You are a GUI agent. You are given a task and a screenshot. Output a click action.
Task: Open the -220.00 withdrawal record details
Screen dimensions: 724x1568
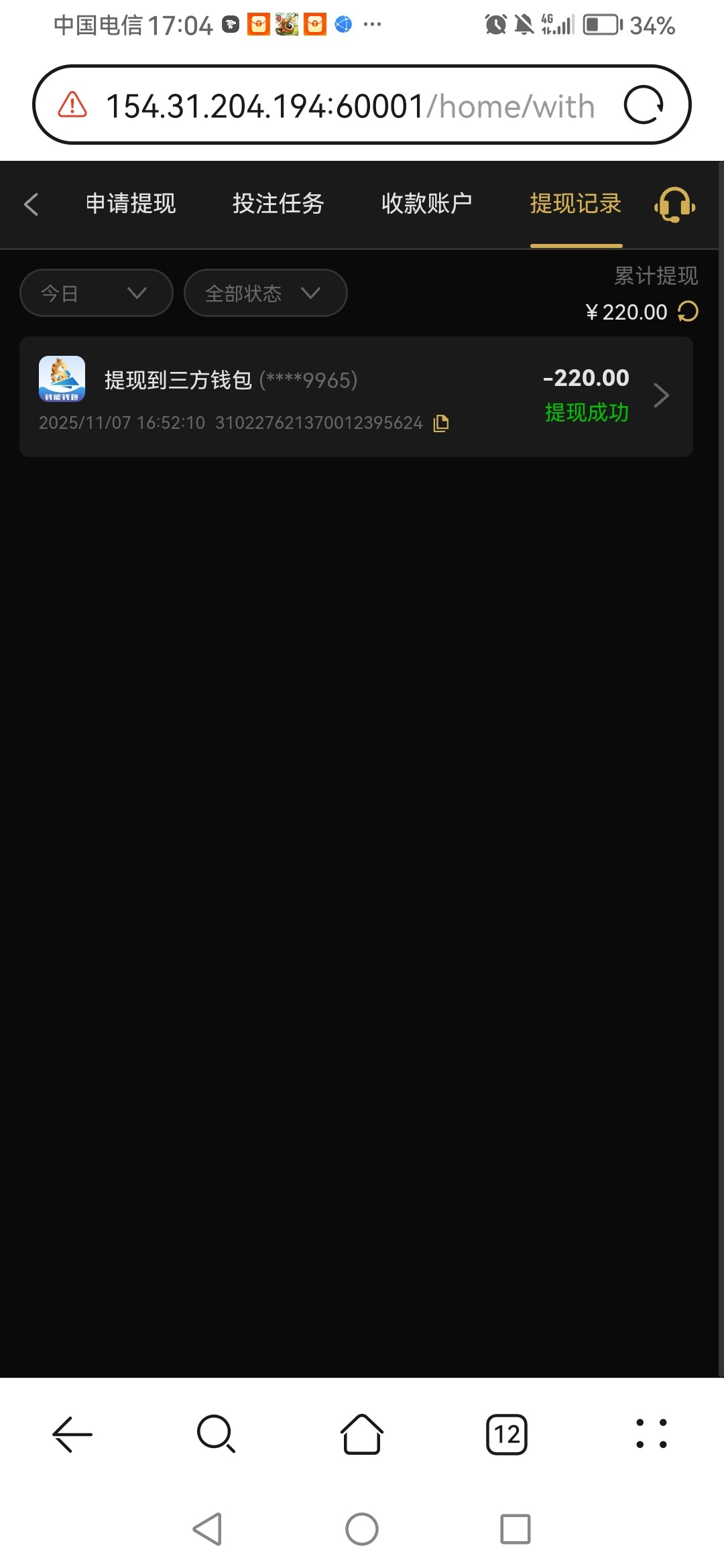click(661, 395)
